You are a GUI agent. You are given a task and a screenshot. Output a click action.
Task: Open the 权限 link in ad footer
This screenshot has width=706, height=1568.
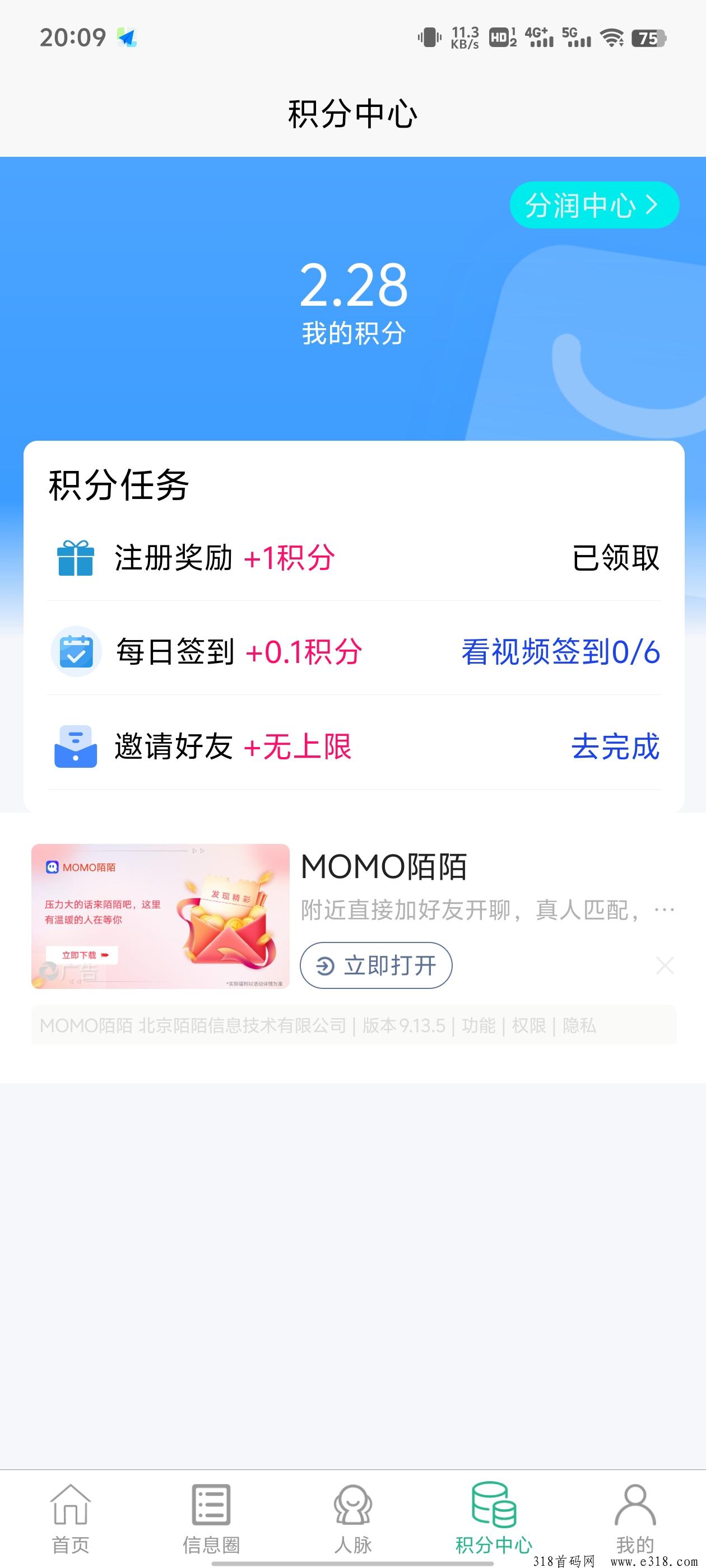(529, 1026)
